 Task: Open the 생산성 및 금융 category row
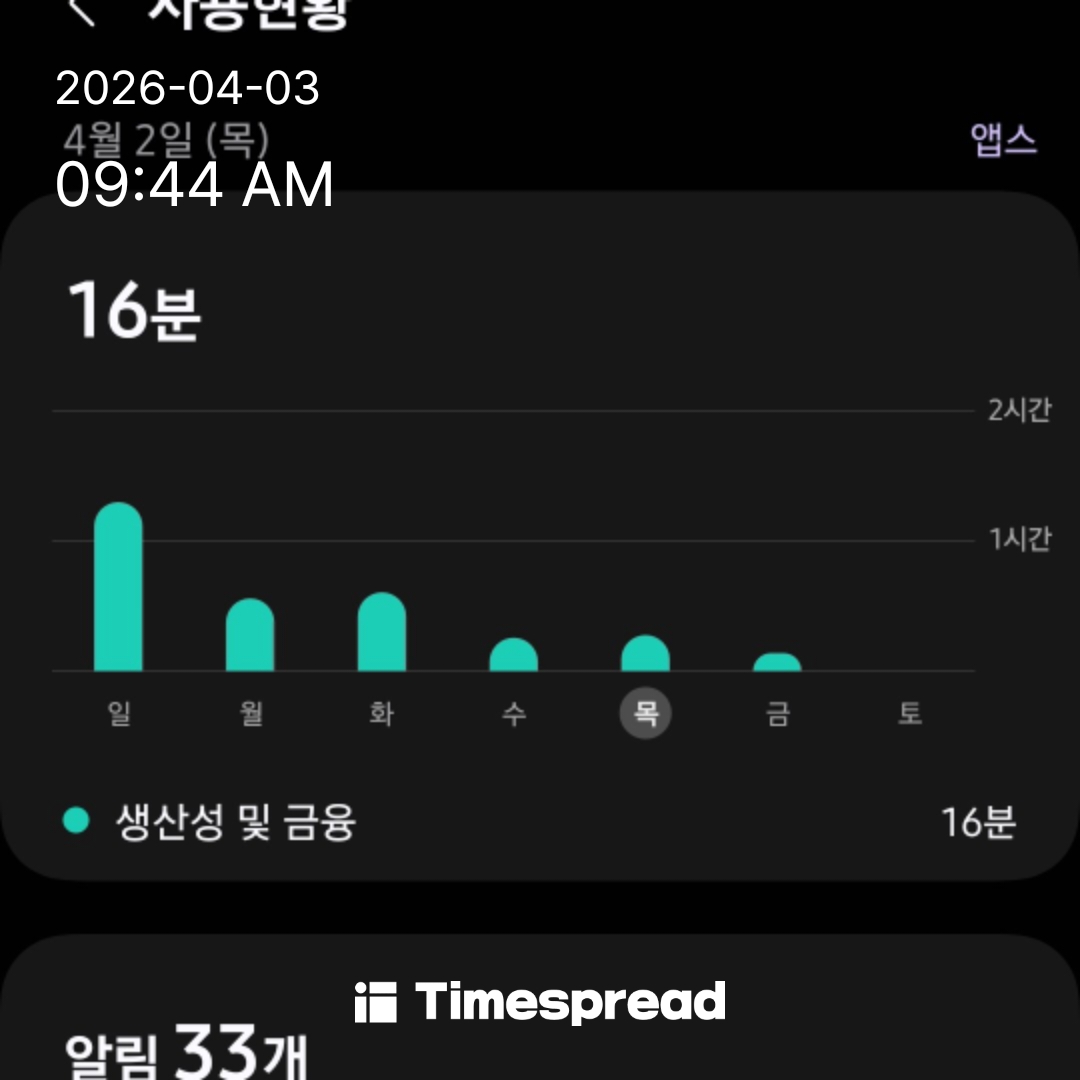pyautogui.click(x=540, y=823)
